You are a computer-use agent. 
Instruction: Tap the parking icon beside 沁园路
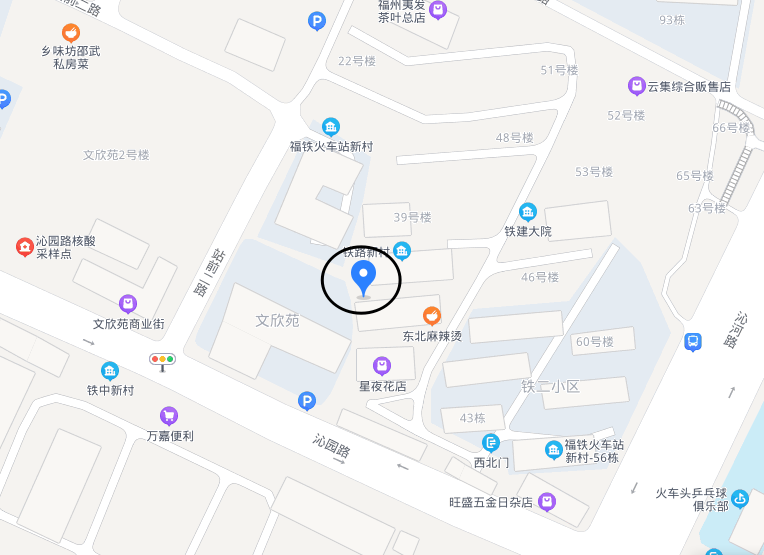(x=307, y=401)
